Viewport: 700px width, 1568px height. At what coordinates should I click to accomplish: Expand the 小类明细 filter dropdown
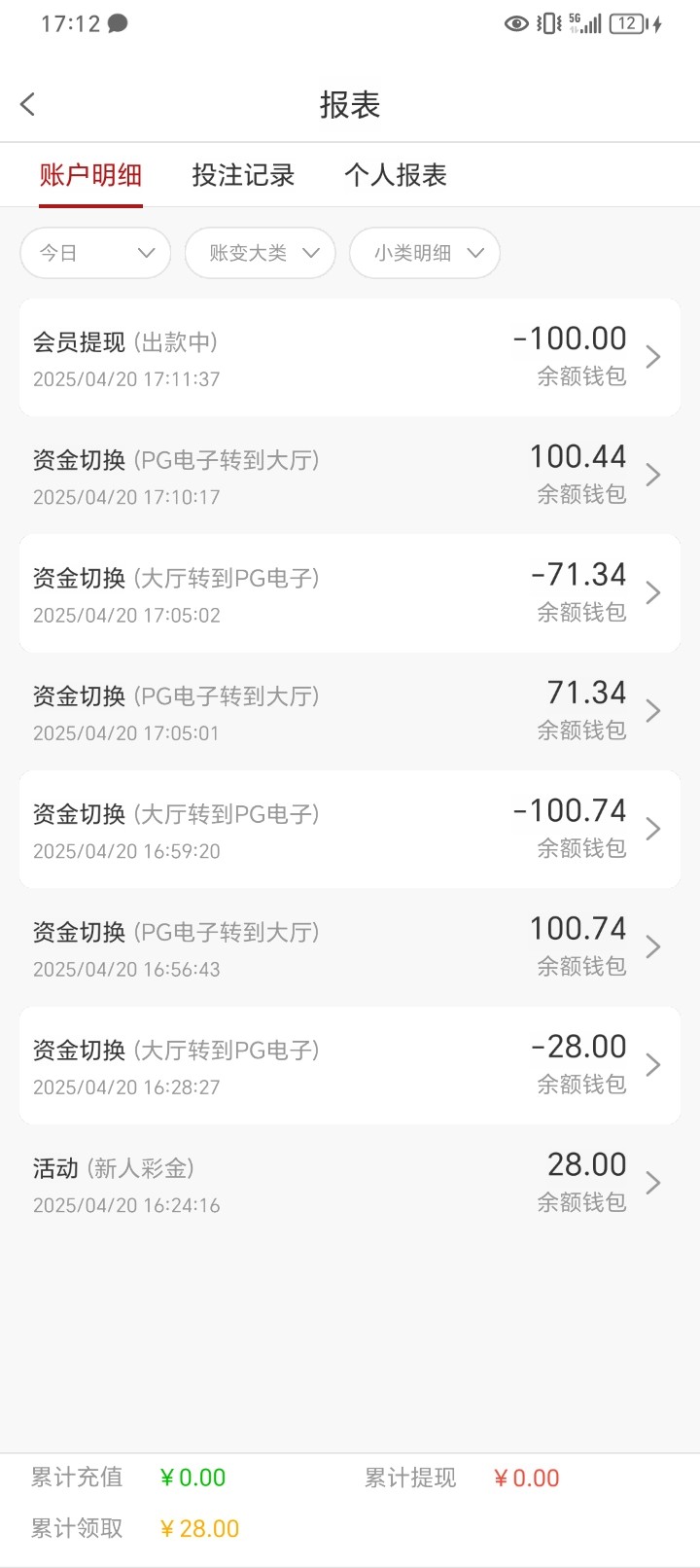click(x=425, y=253)
